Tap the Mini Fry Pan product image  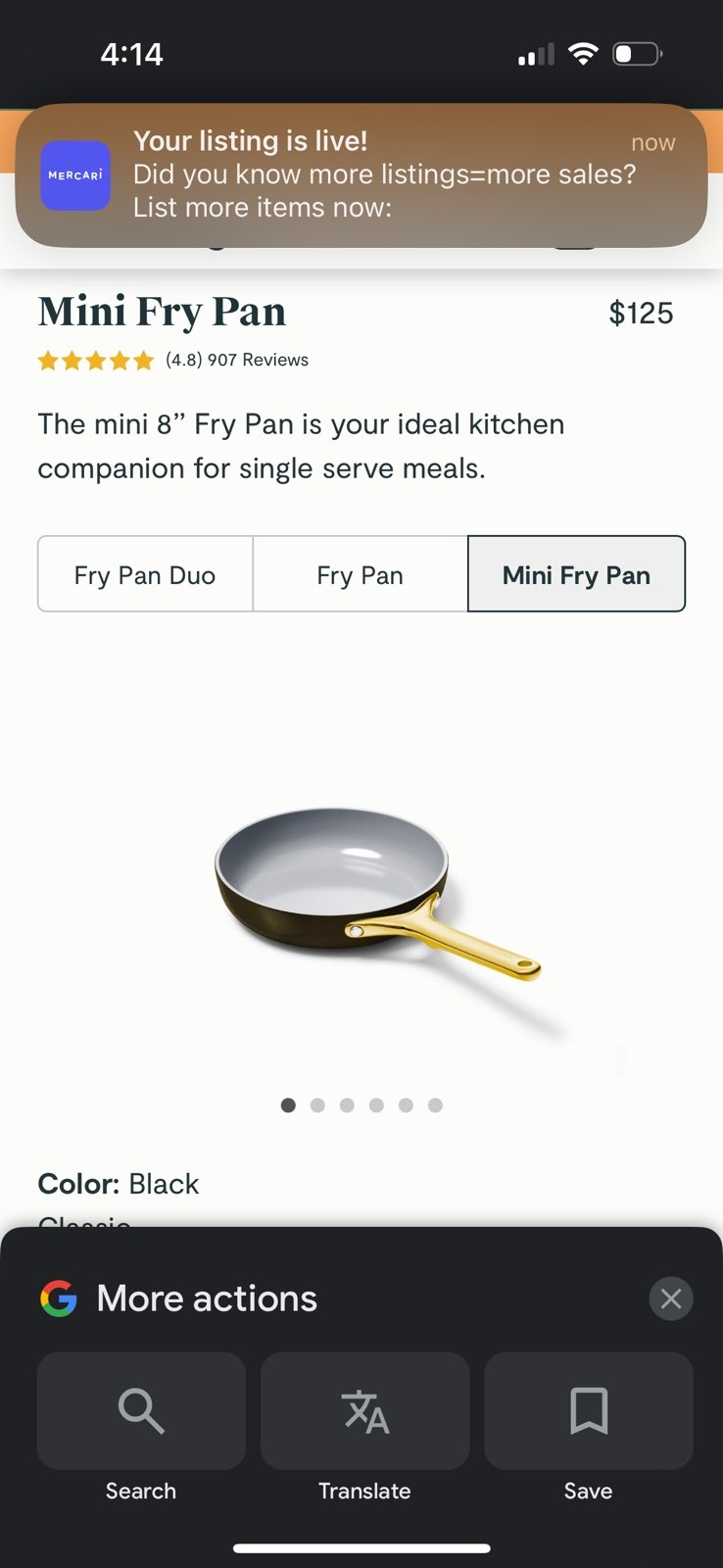[x=377, y=895]
